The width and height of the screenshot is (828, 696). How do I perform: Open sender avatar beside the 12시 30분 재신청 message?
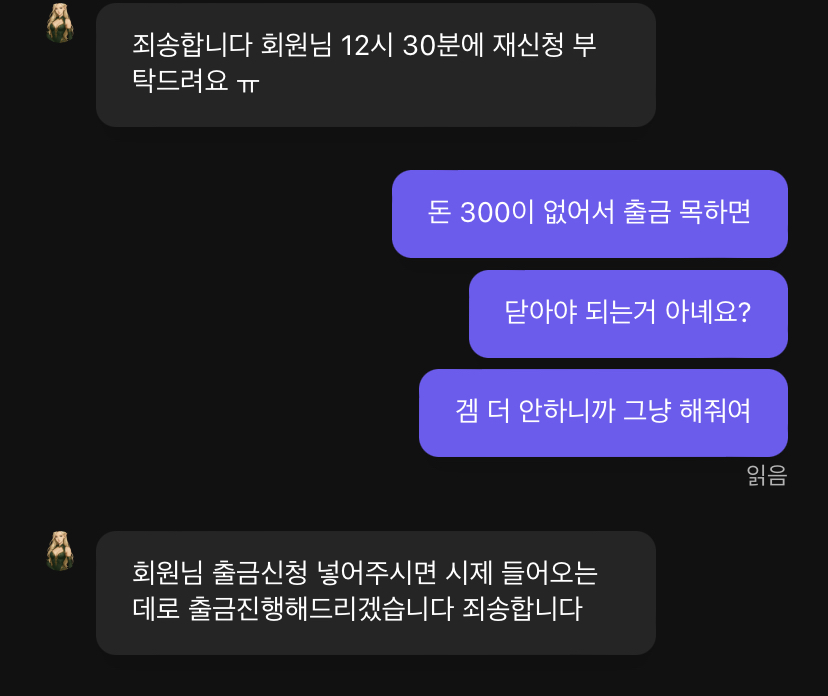60,23
